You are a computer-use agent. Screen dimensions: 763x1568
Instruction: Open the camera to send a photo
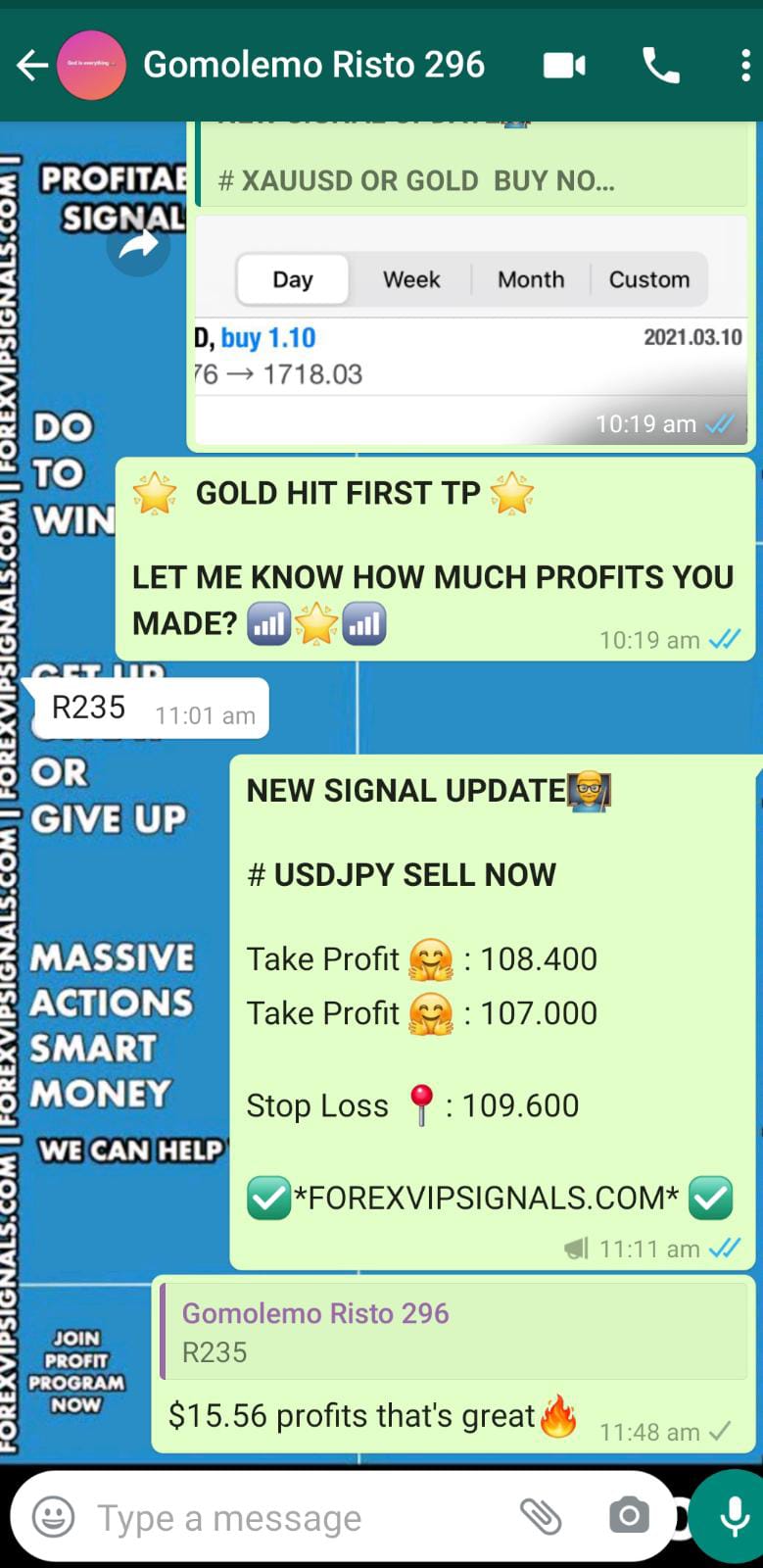[x=629, y=1516]
